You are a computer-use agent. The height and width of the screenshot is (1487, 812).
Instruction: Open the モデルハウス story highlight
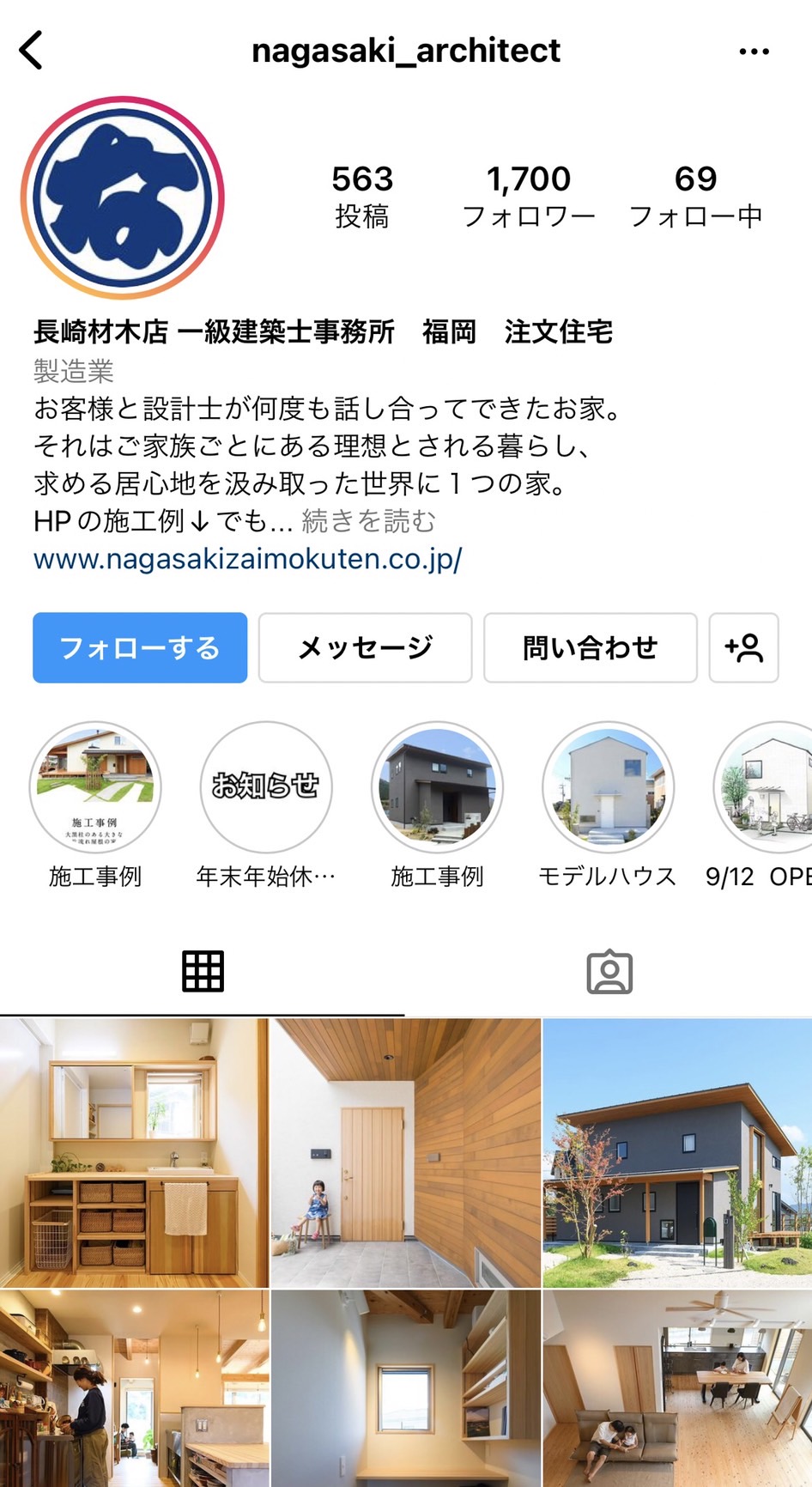pos(608,805)
